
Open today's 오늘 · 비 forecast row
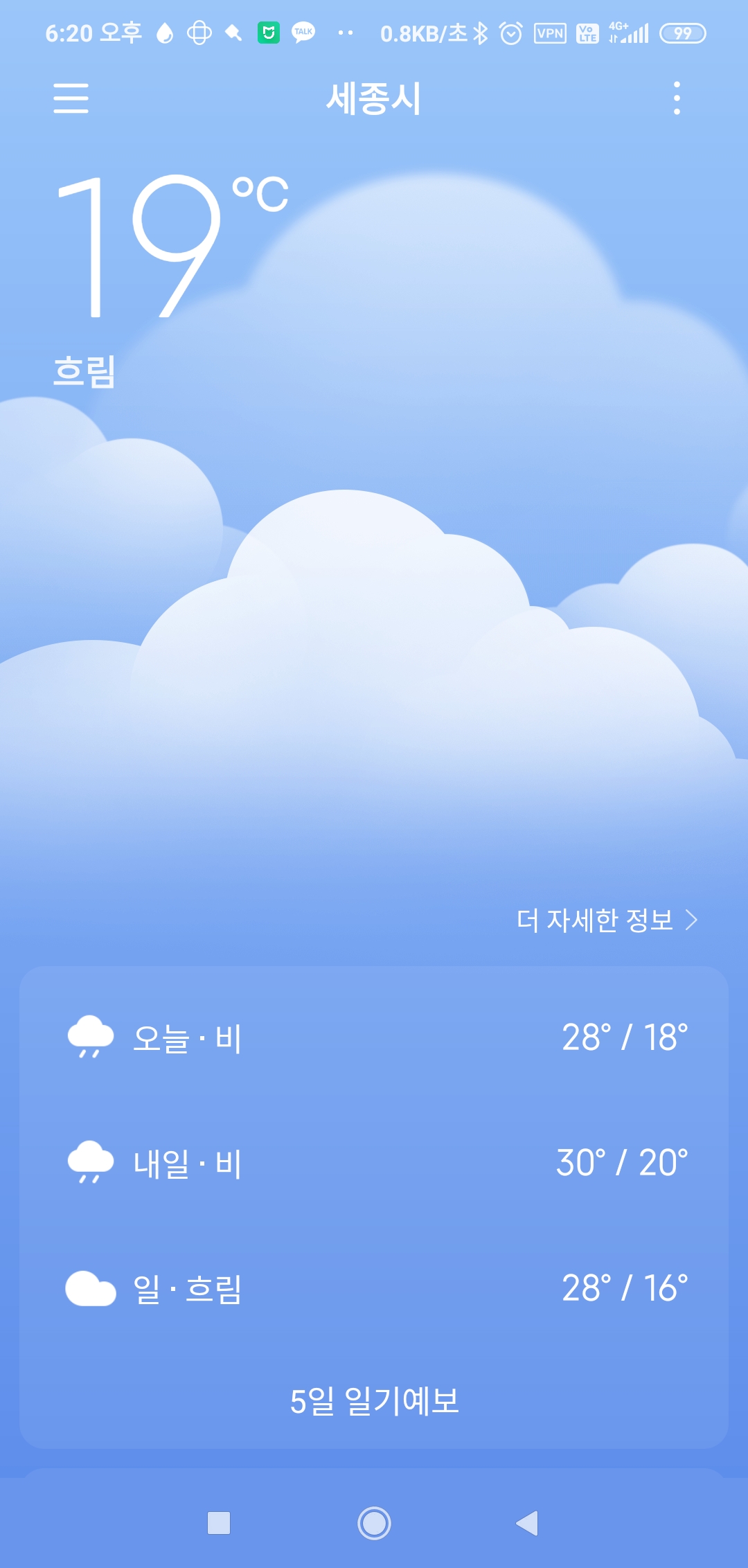374,1037
